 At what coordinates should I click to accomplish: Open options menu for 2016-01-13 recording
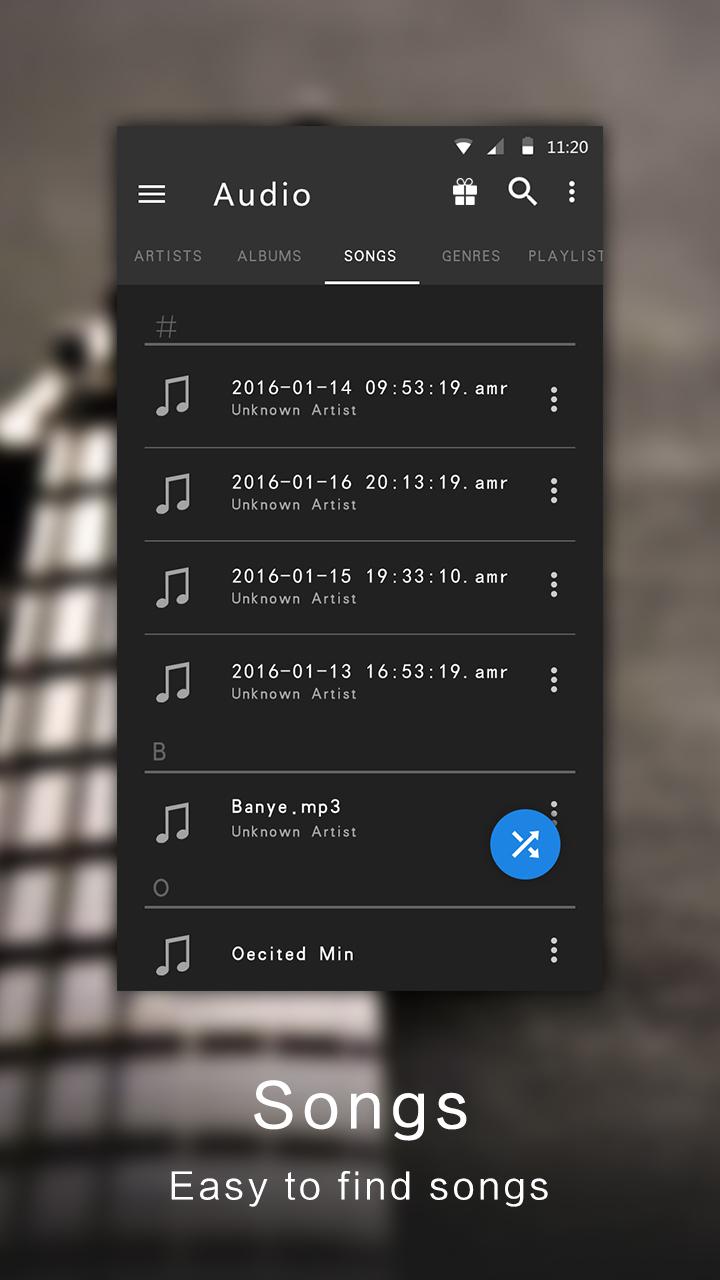coord(554,680)
